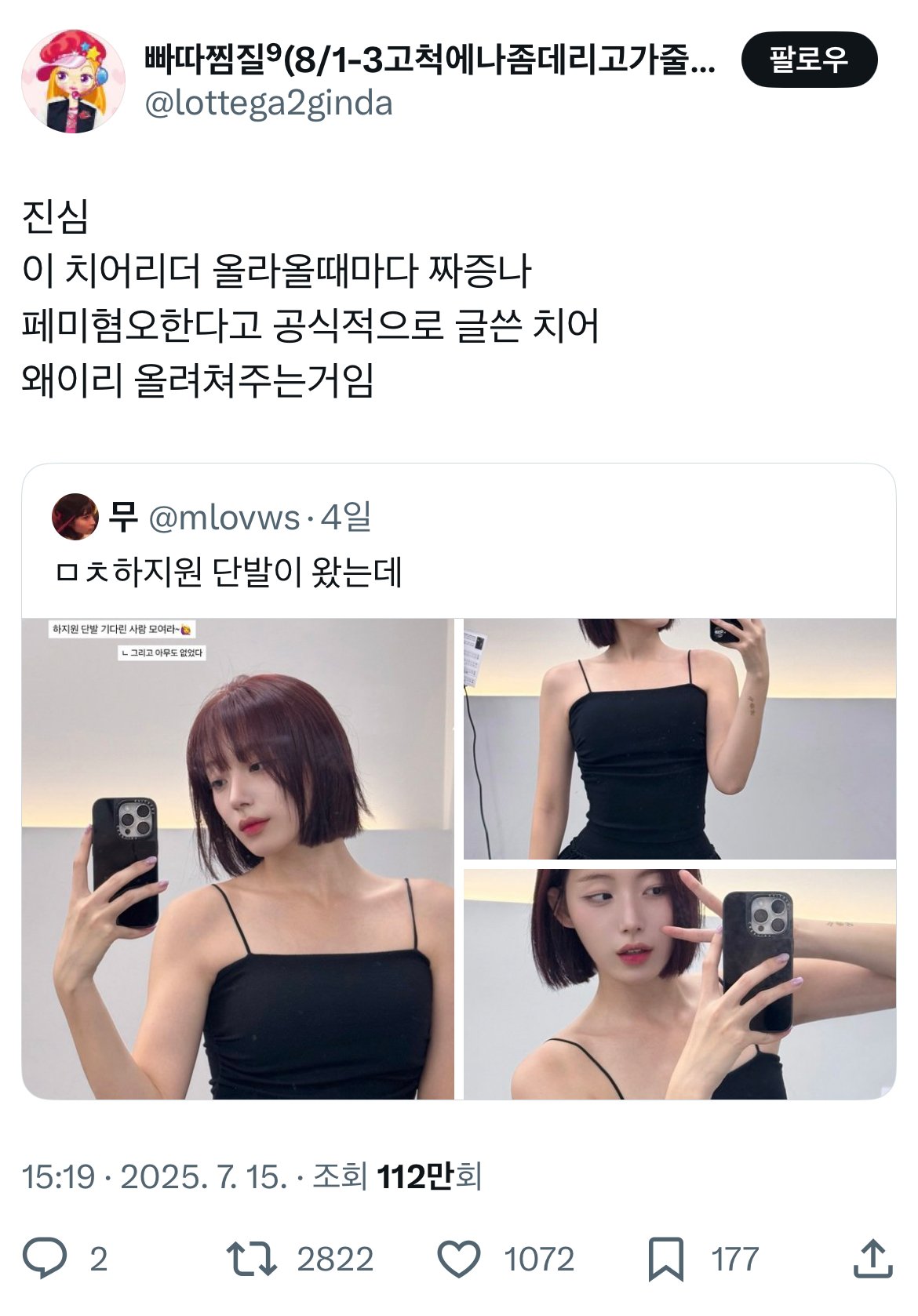Open the @lottega2ginda profile handle

(268, 104)
